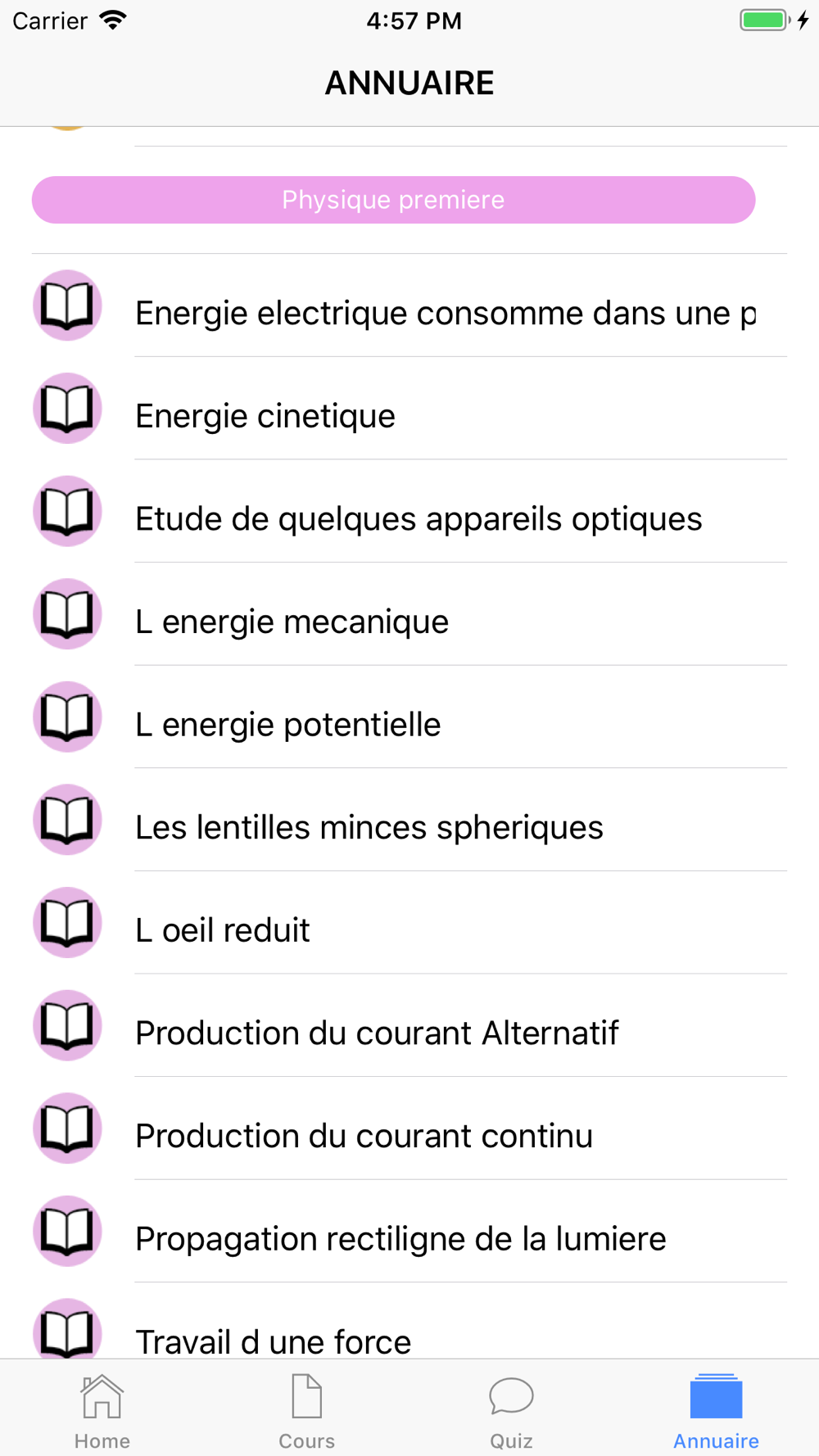Select the L oeil reduit row
The height and width of the screenshot is (1456, 819).
point(409,923)
